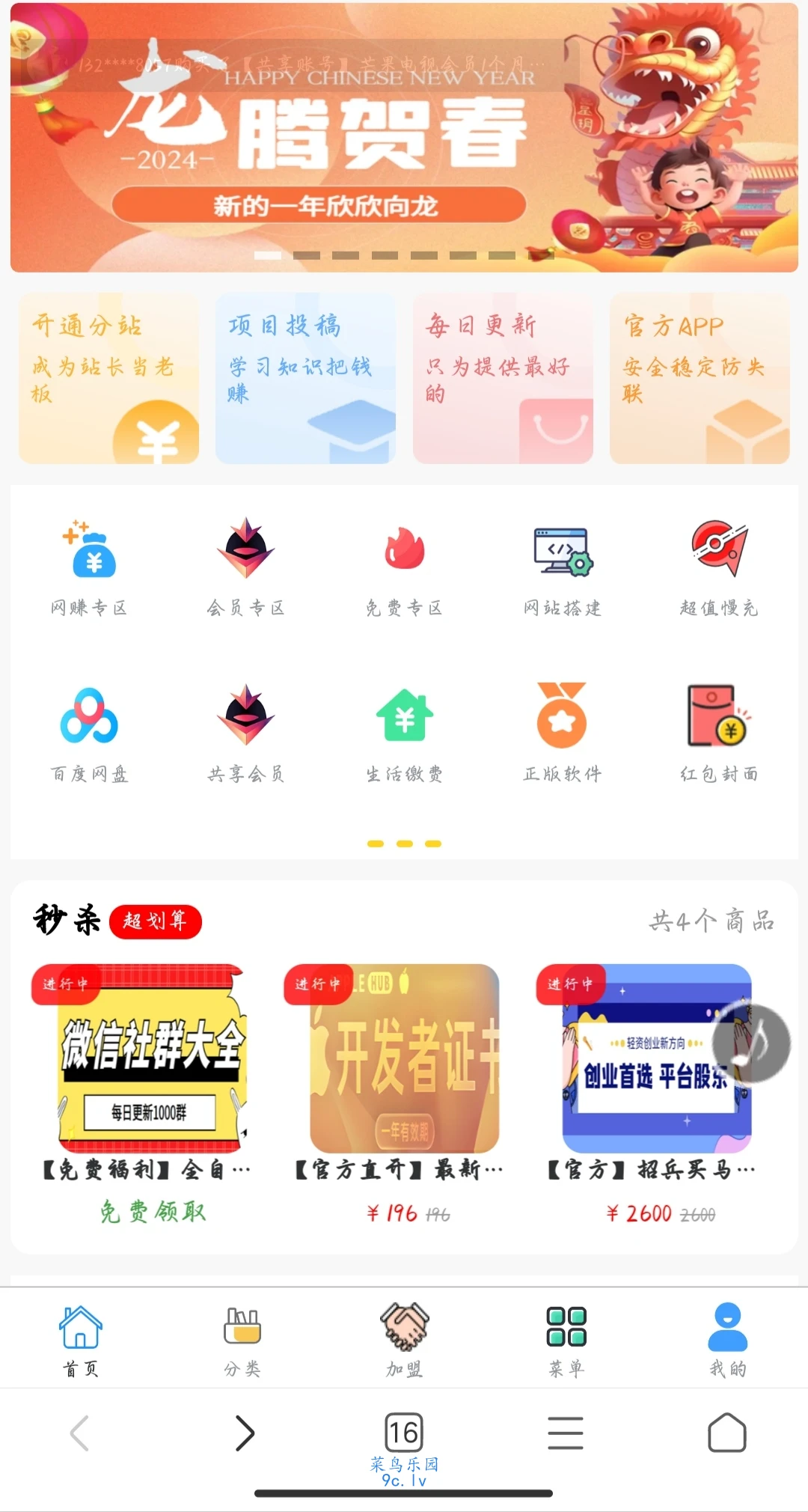Open the 项目投稿 card
The width and height of the screenshot is (808, 1512).
[x=305, y=378]
